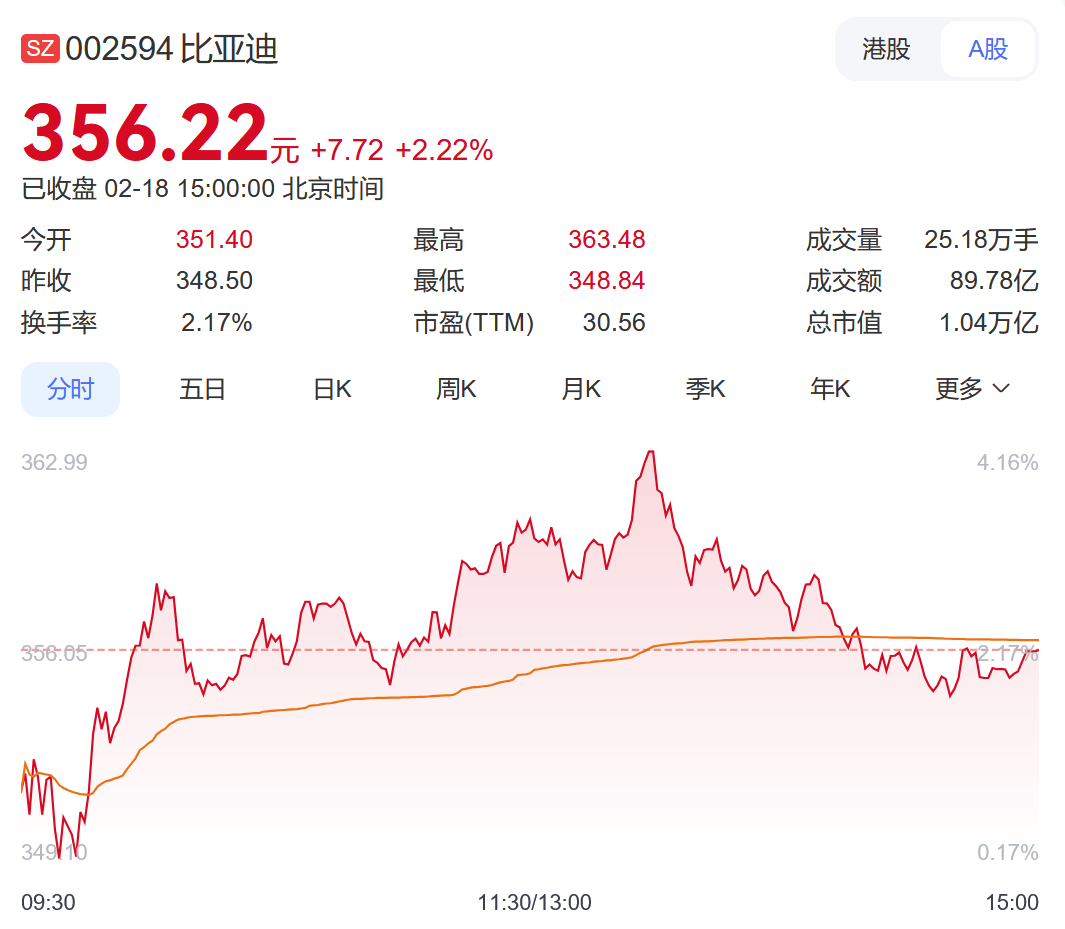Expand the 更多 chart options dropdown
Screen dimensions: 1065x929
tap(972, 389)
